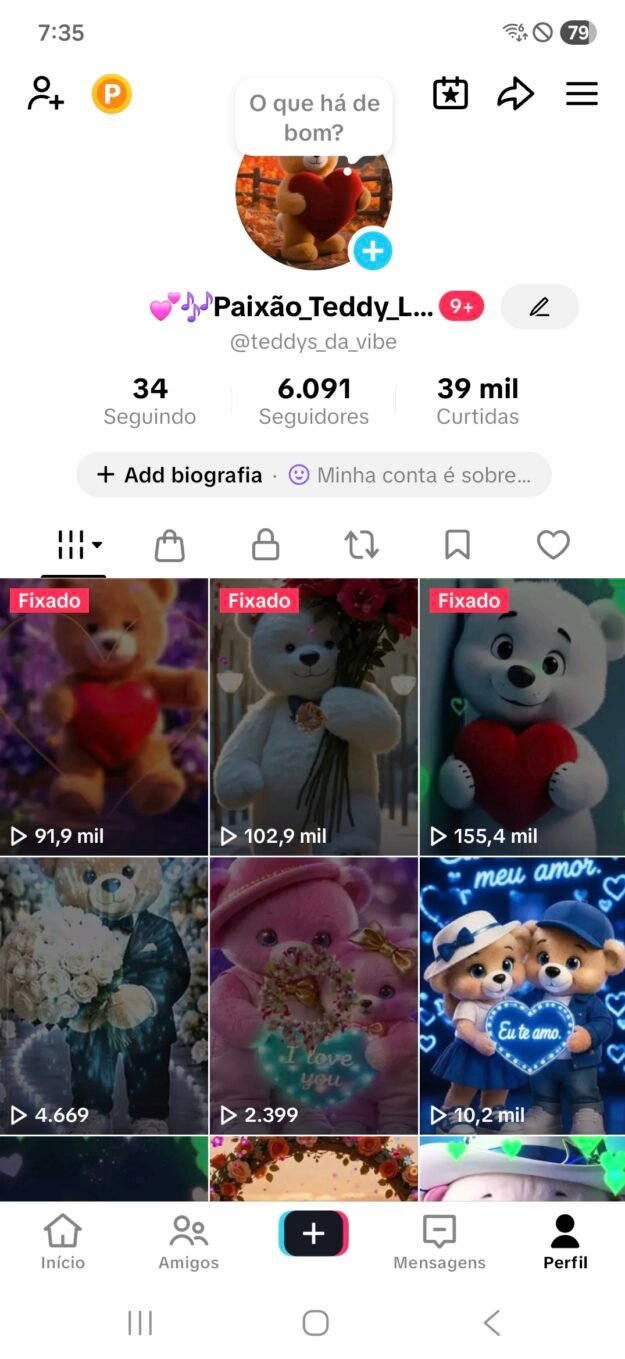Tap the blue plus on profile photo
The height and width of the screenshot is (1359, 625).
point(372,250)
